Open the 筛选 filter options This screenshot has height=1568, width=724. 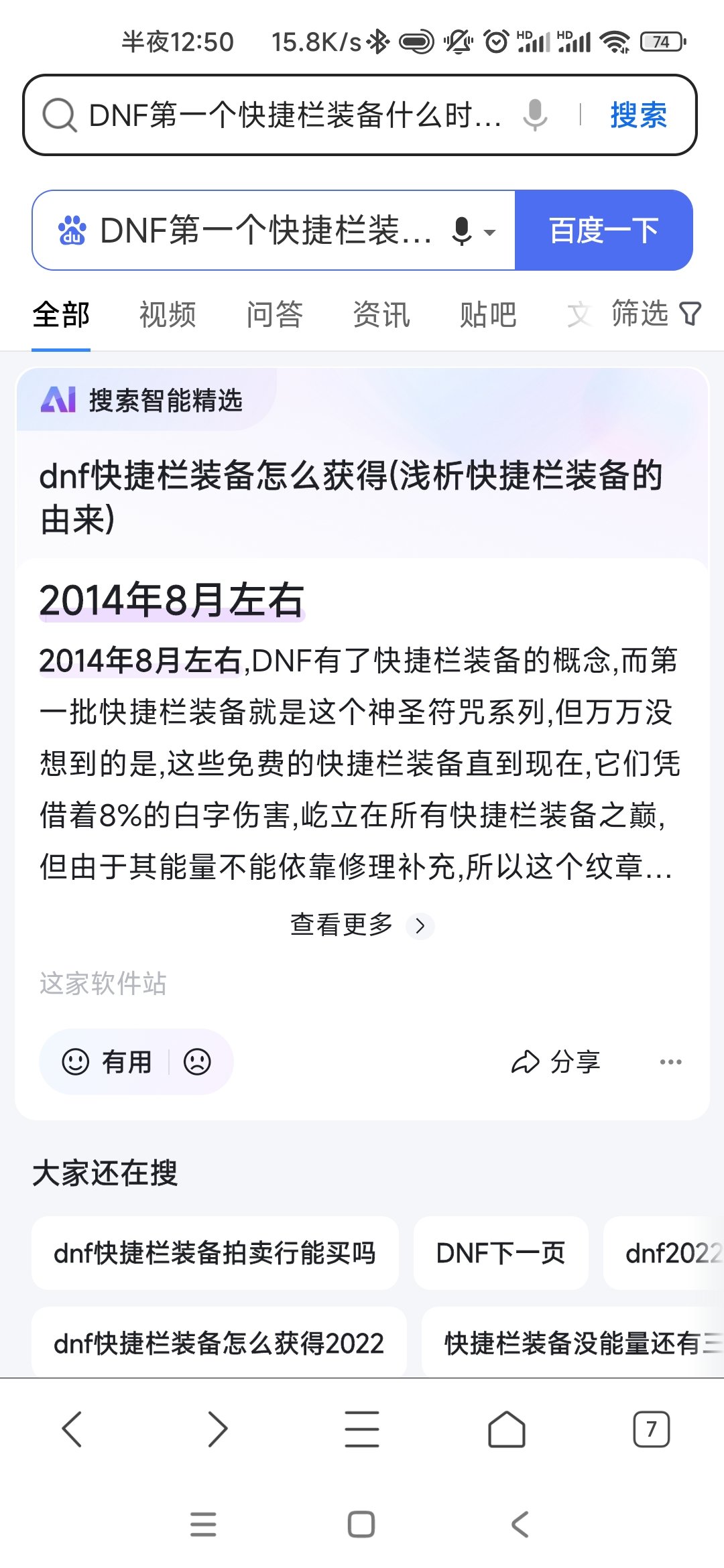tap(656, 314)
